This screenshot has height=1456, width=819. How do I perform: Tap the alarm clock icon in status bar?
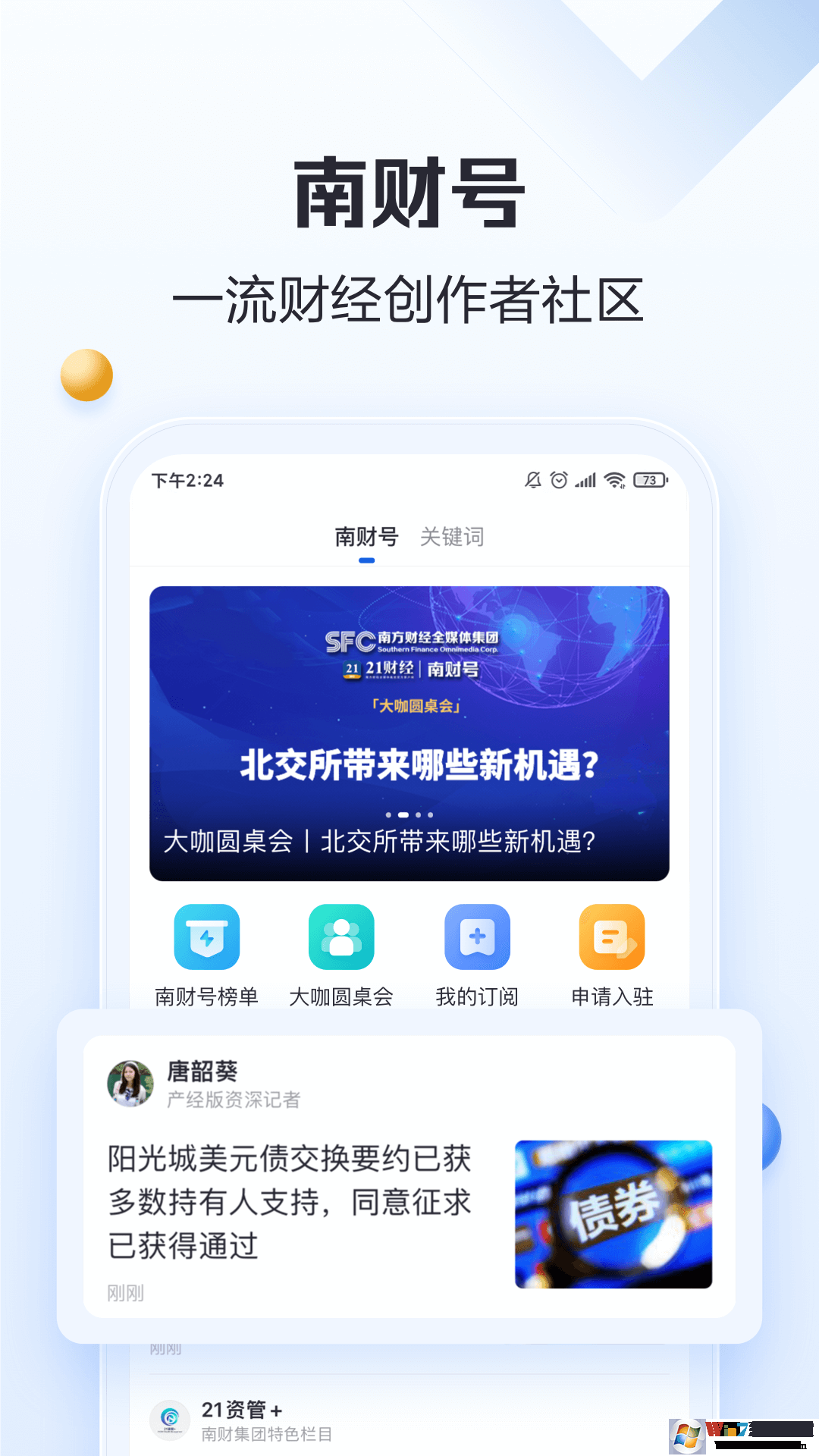(559, 480)
